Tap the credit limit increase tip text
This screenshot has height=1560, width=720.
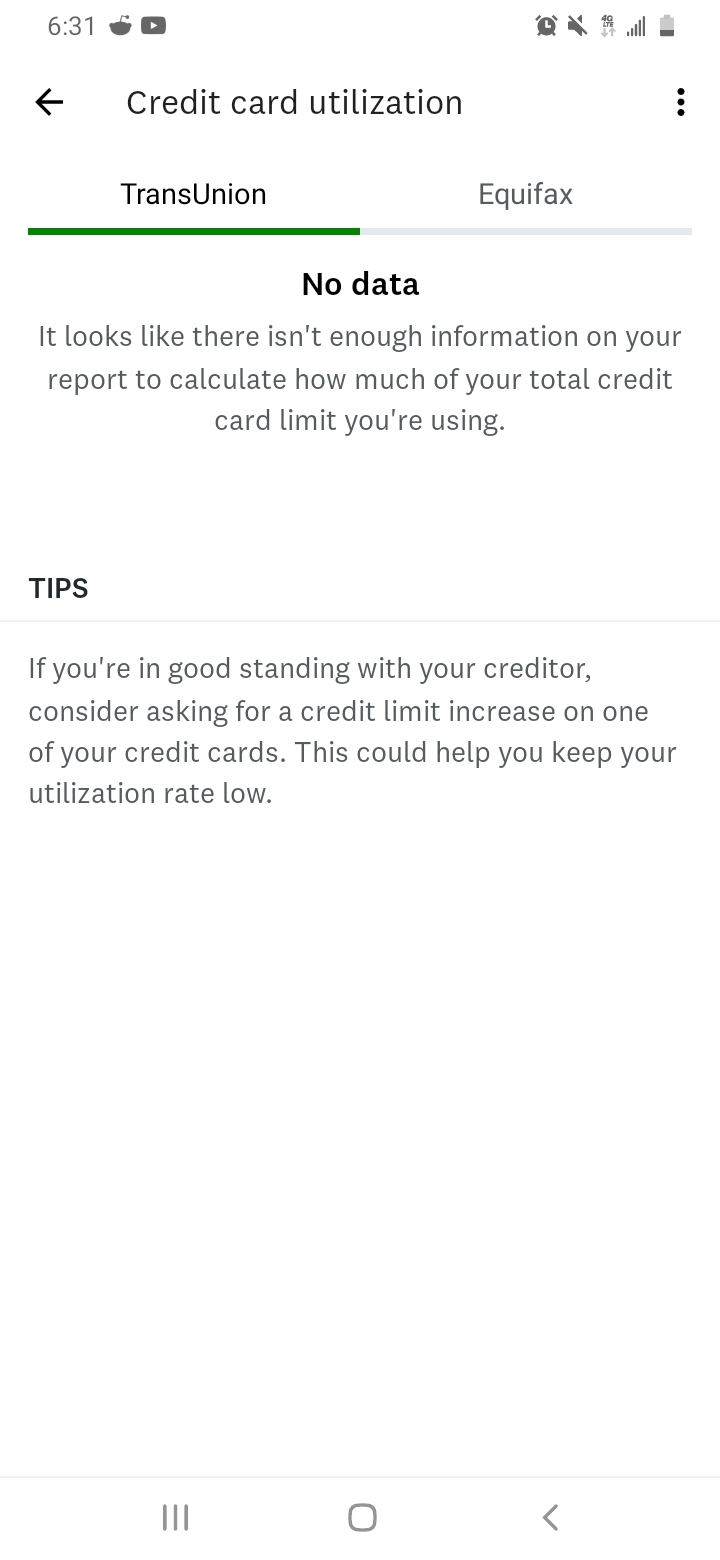(x=352, y=730)
